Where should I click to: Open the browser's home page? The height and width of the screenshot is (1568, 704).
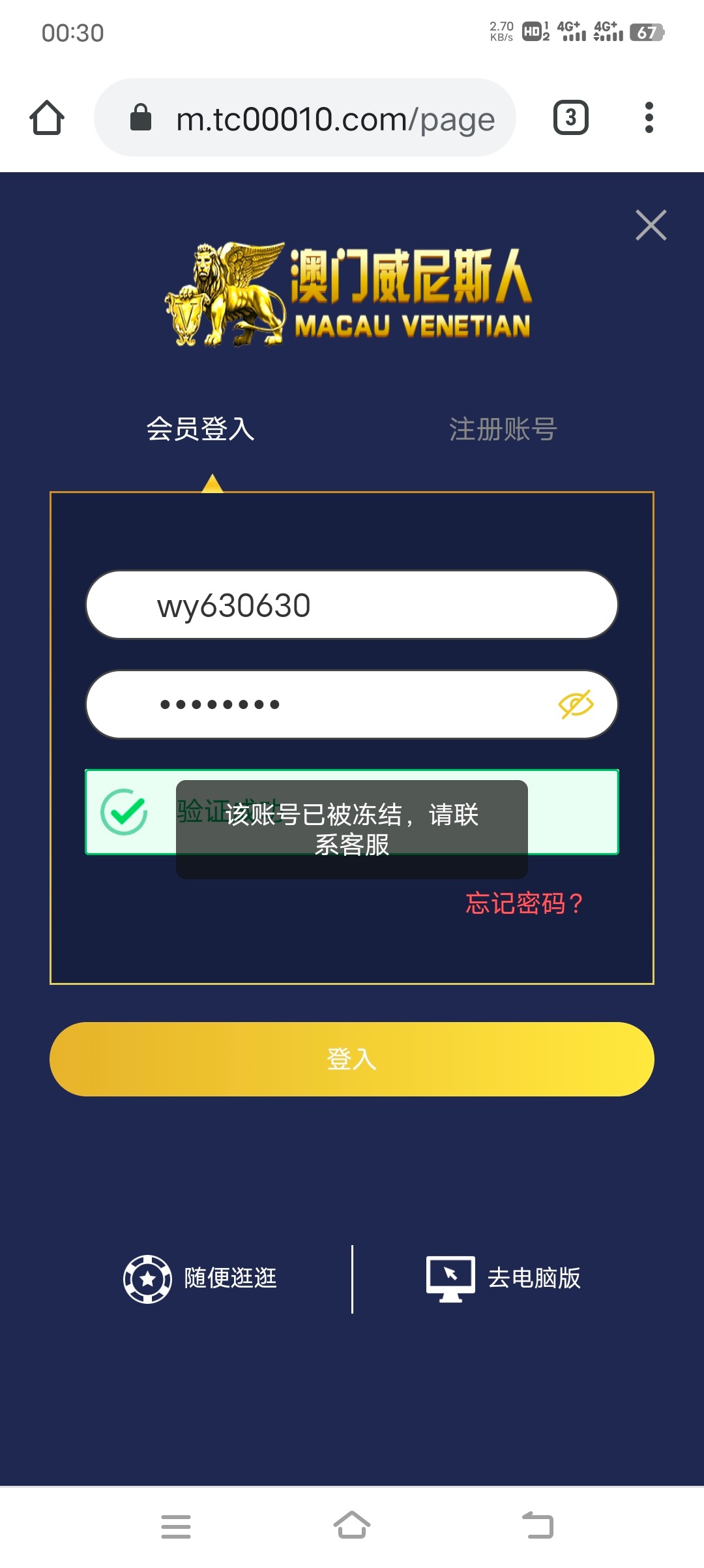[47, 118]
